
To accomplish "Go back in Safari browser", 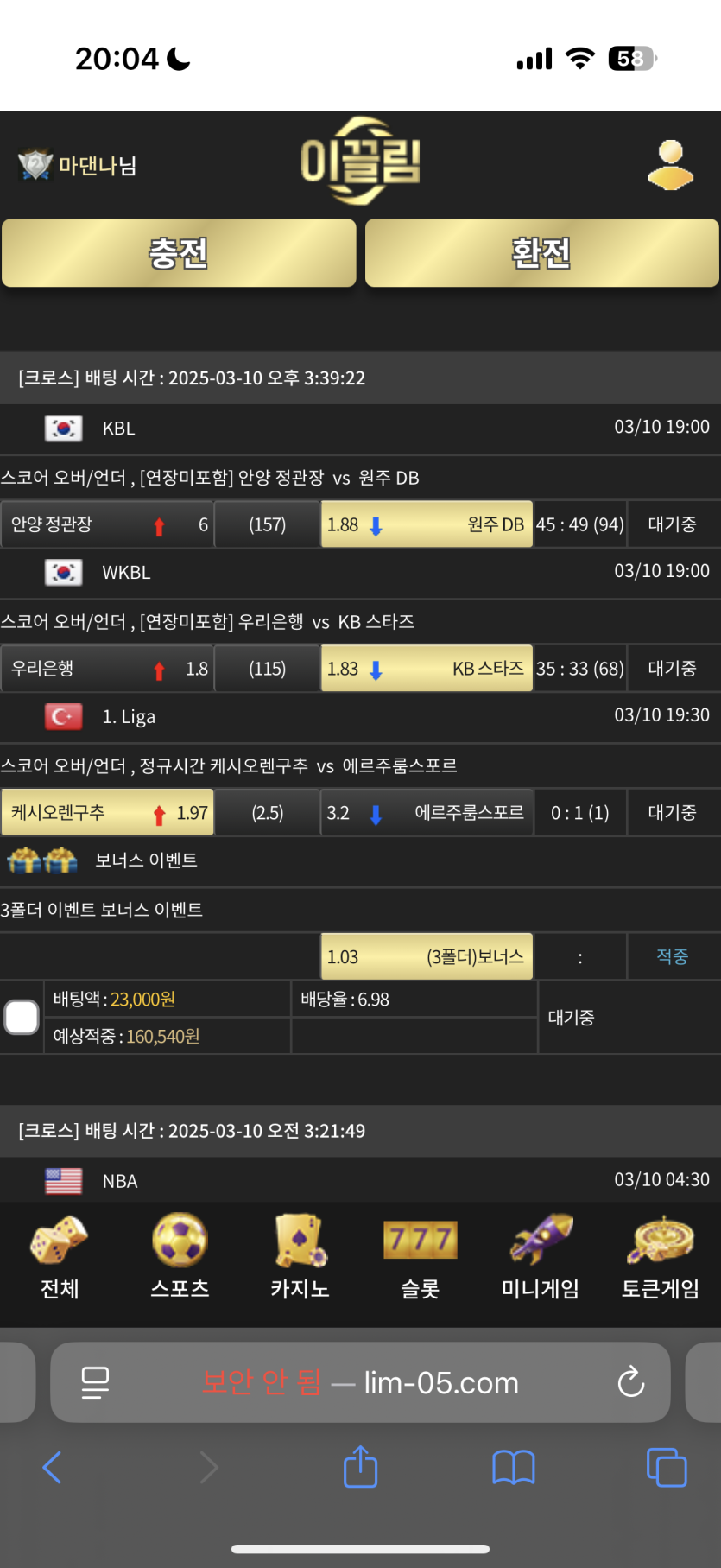I will 52,1467.
